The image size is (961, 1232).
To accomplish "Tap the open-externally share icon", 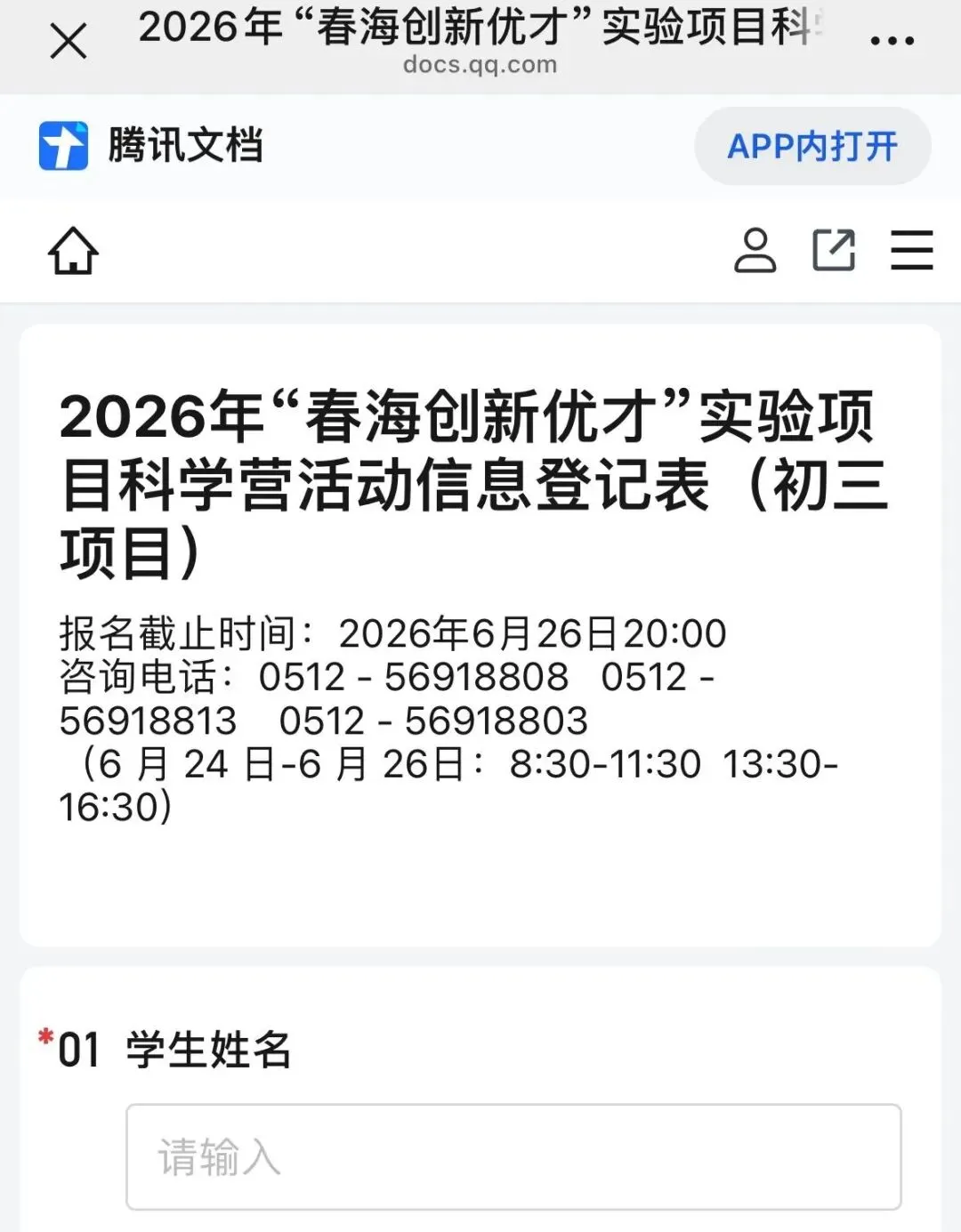I will click(x=834, y=250).
